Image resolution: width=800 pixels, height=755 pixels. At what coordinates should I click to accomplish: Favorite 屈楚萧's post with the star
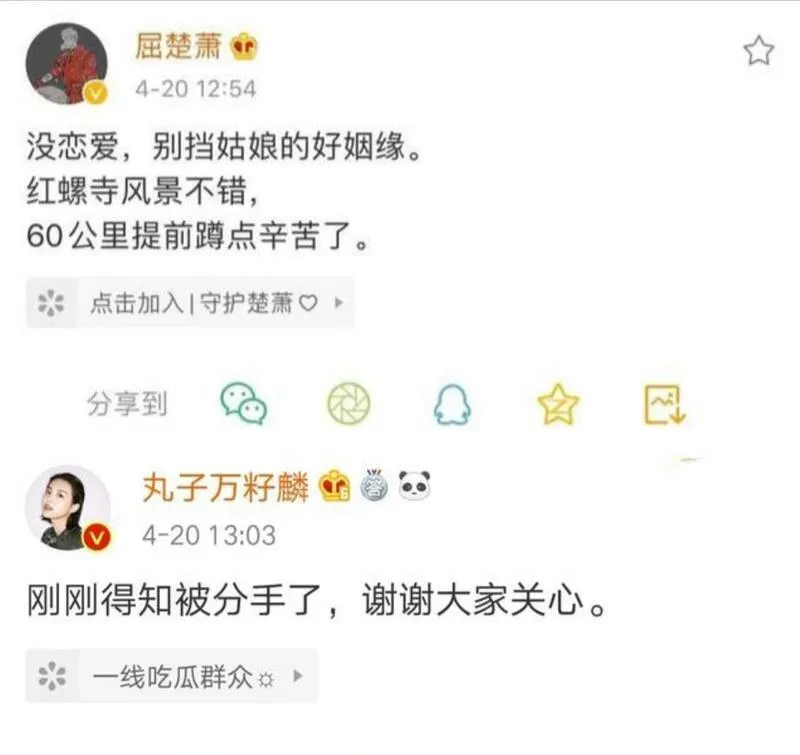[x=759, y=50]
